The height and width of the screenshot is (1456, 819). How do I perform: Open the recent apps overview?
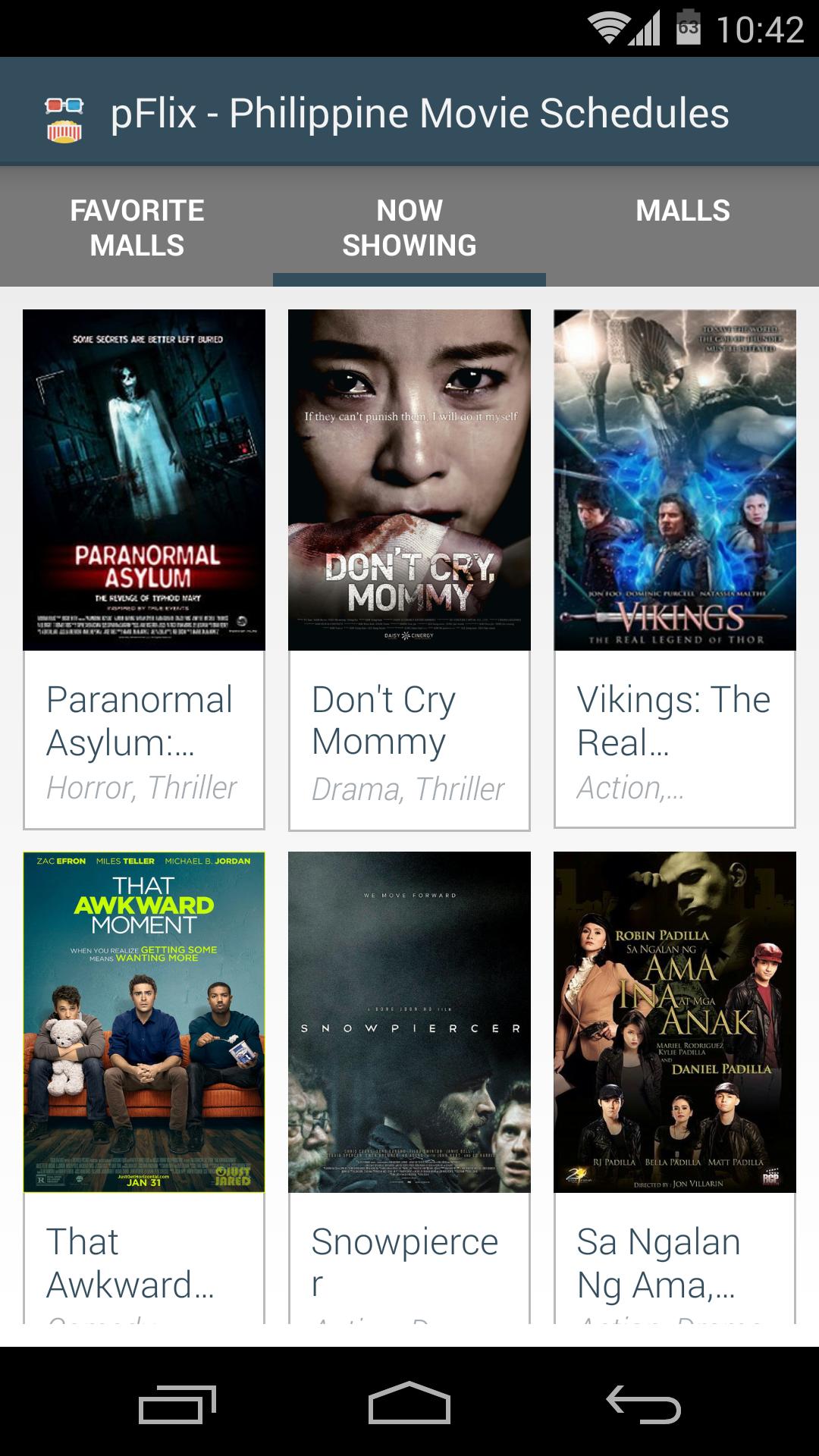[x=177, y=1404]
